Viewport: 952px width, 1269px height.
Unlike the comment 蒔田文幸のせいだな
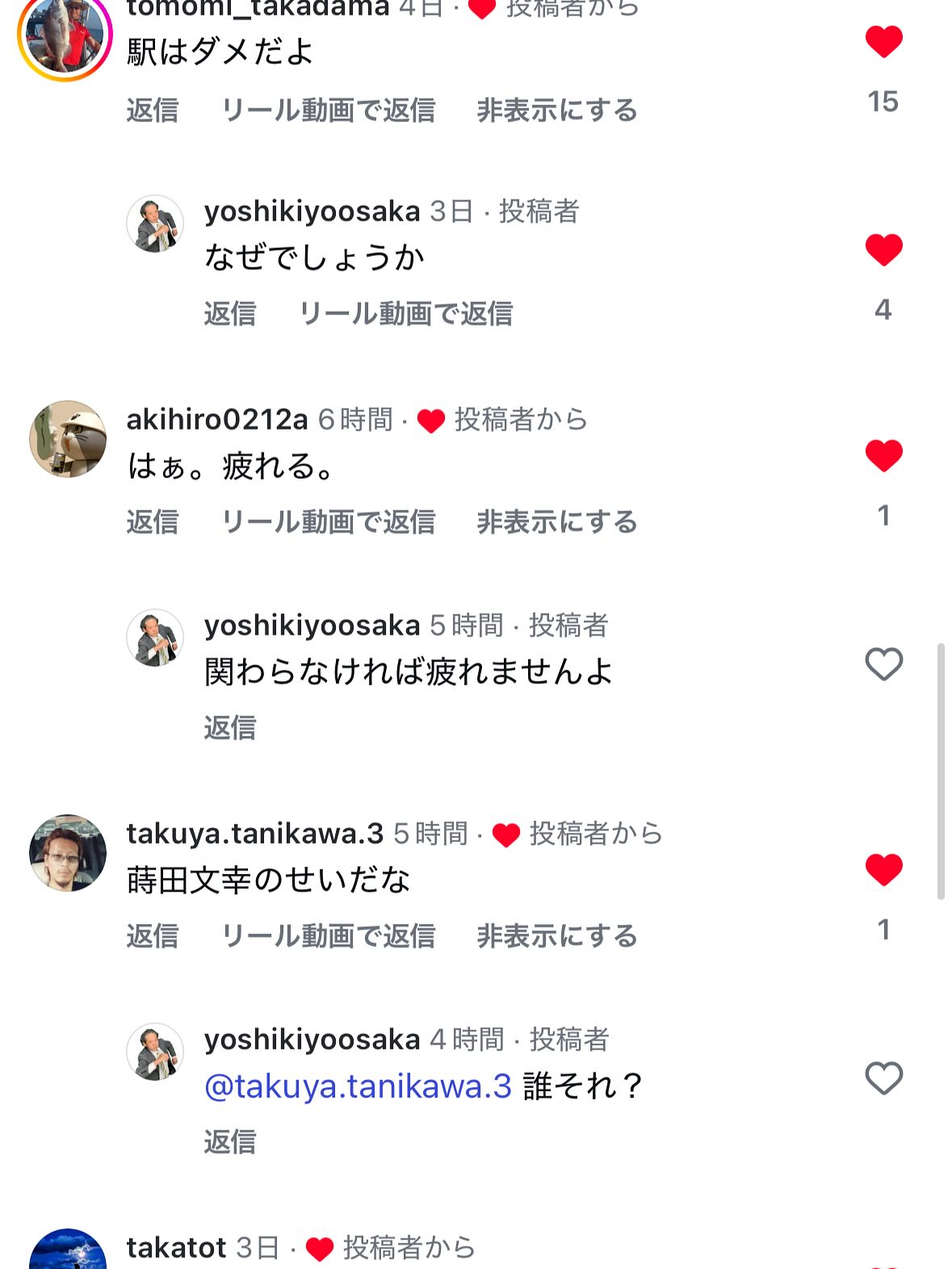coord(883,870)
